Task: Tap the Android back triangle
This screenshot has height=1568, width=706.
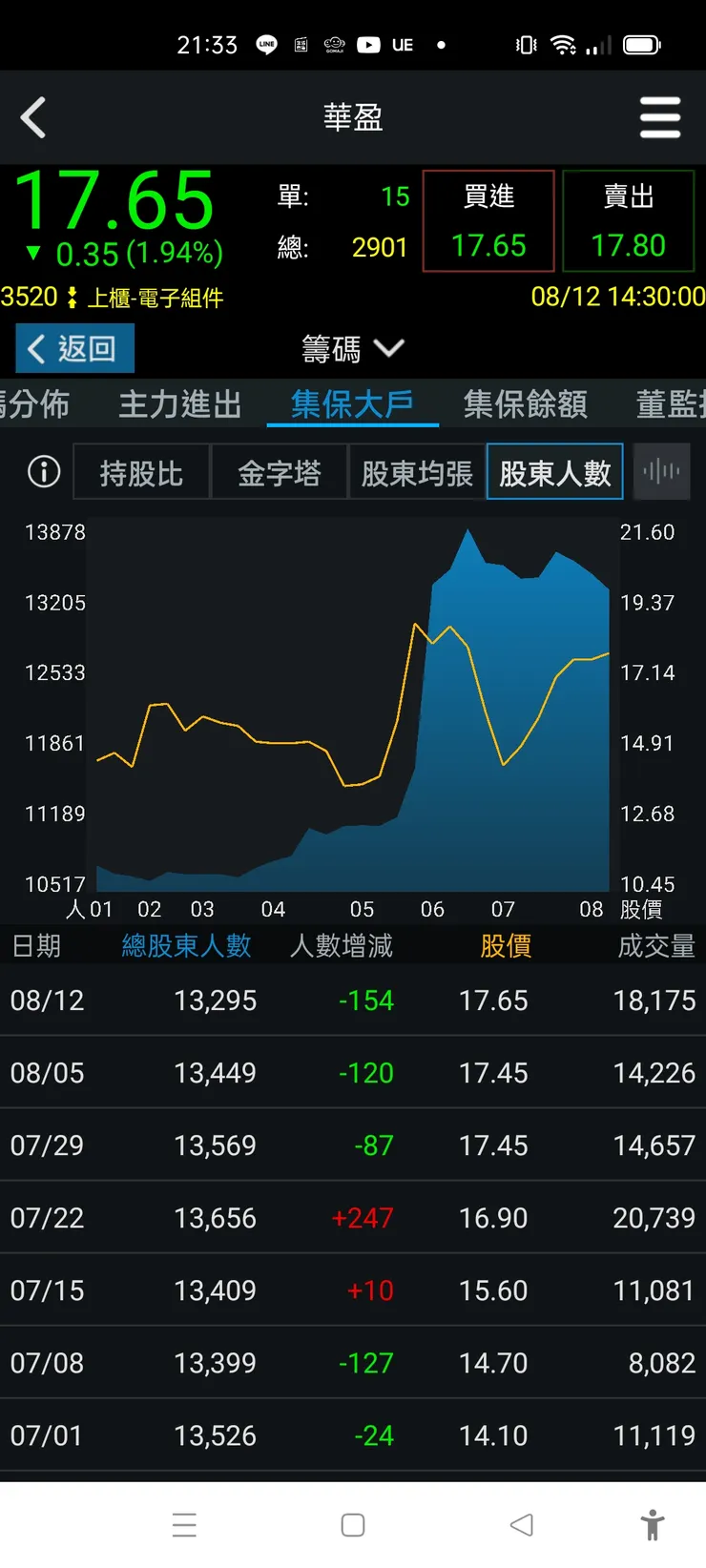Action: (x=521, y=1525)
